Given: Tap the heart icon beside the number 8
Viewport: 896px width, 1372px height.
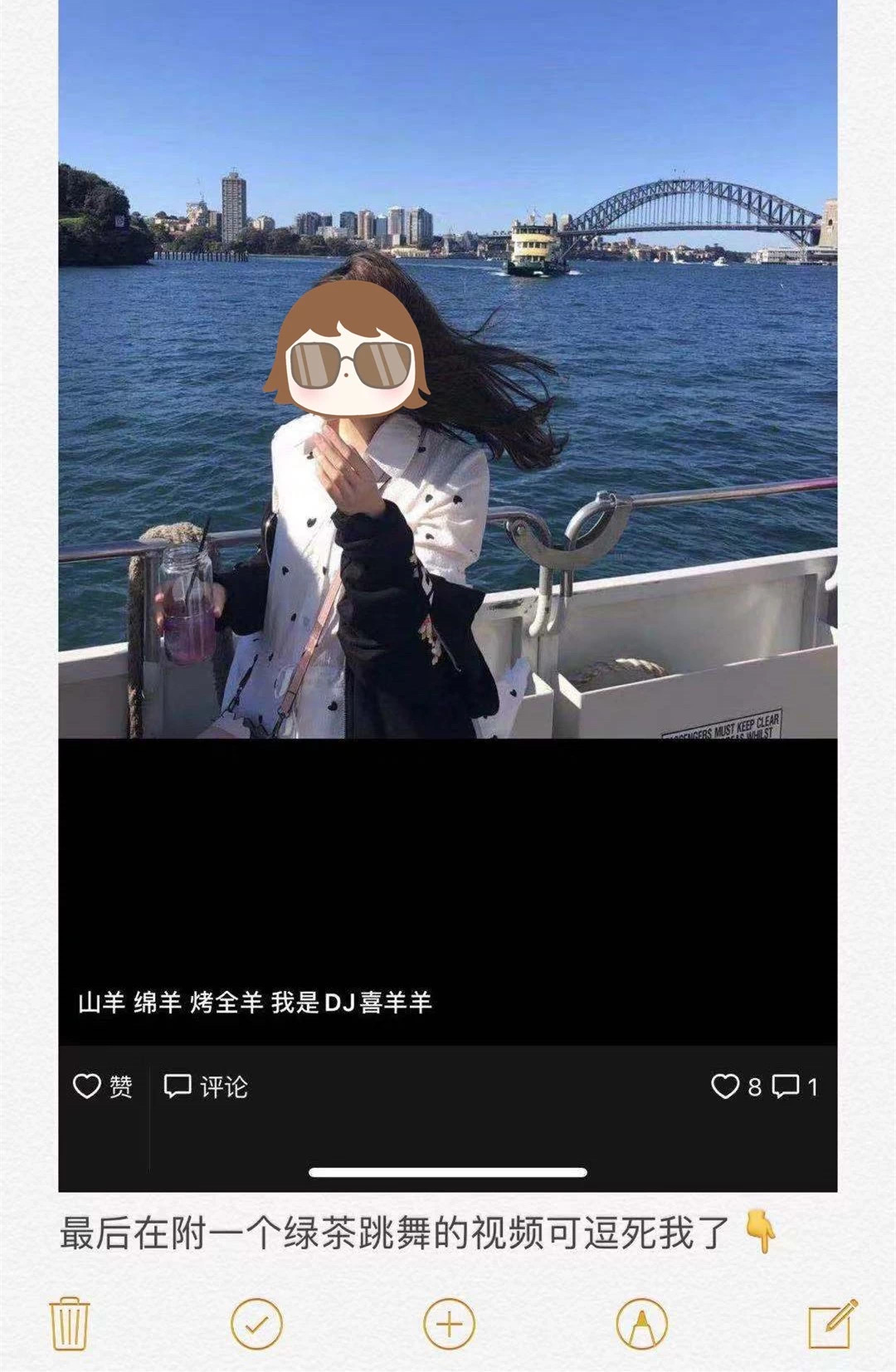Looking at the screenshot, I should pyautogui.click(x=726, y=1084).
